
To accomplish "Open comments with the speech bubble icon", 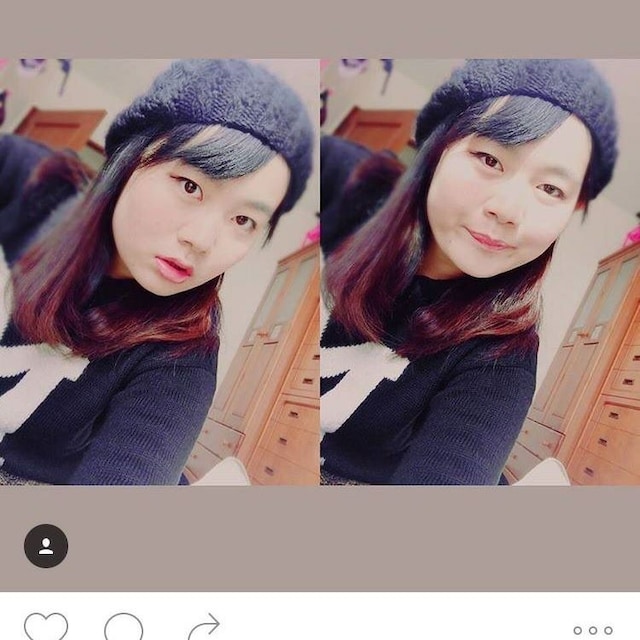I will point(124,629).
